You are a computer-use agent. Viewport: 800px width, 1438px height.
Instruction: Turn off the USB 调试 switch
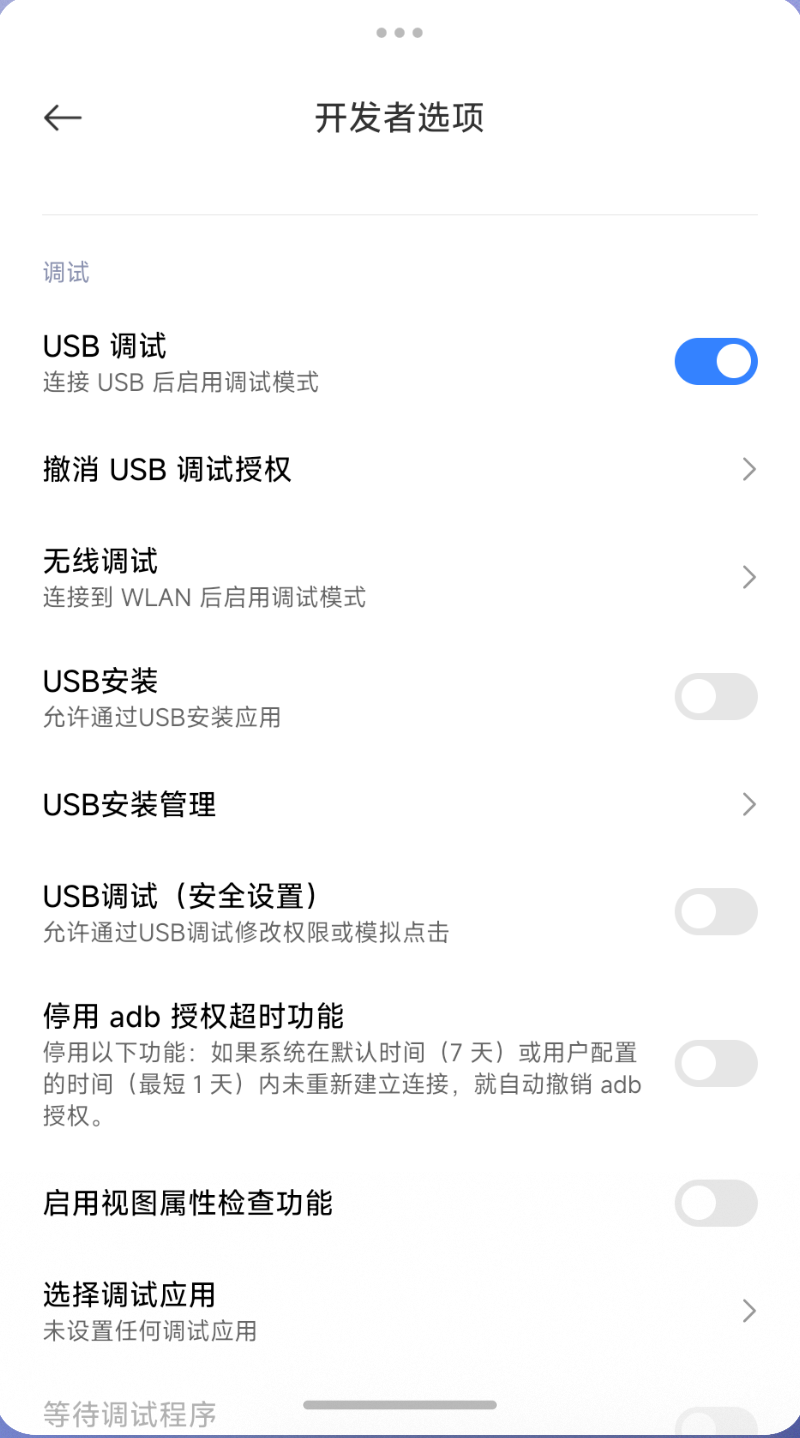[x=715, y=361]
